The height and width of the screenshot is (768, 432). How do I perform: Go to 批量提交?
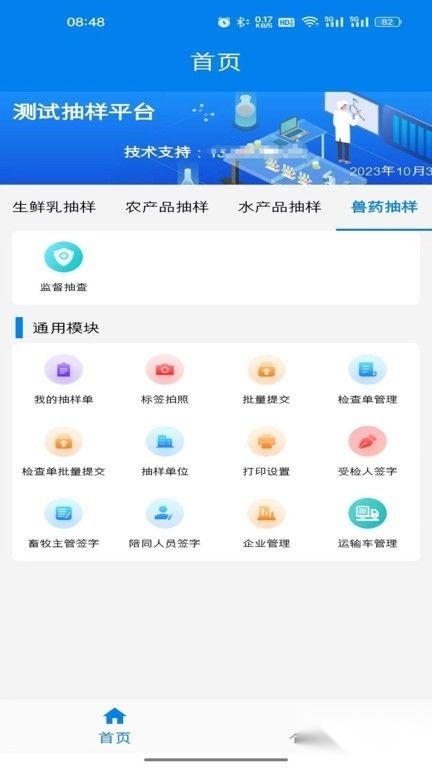point(266,381)
